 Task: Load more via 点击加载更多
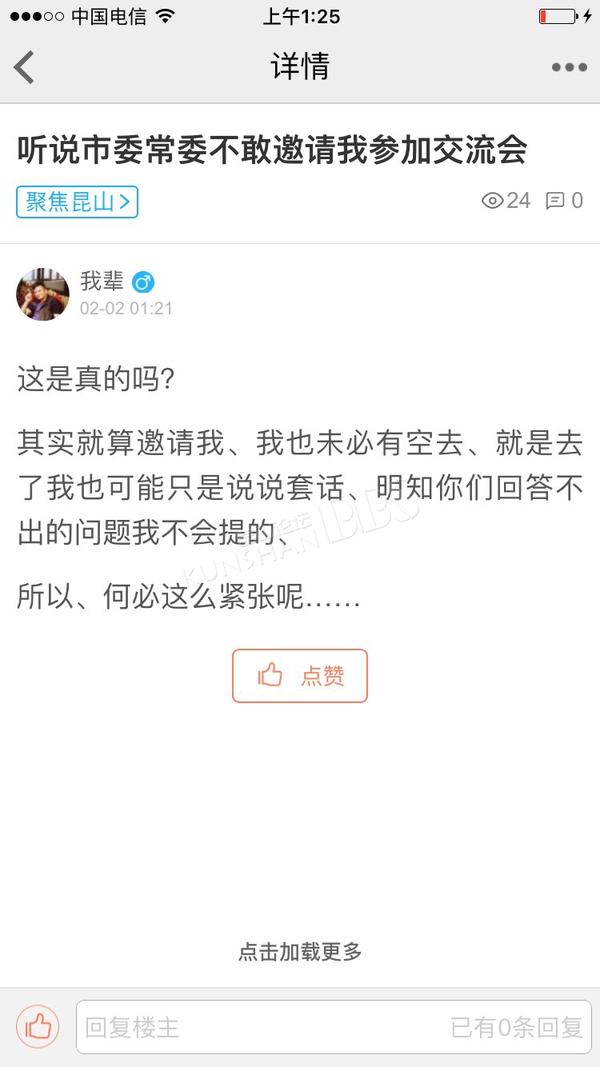300,951
